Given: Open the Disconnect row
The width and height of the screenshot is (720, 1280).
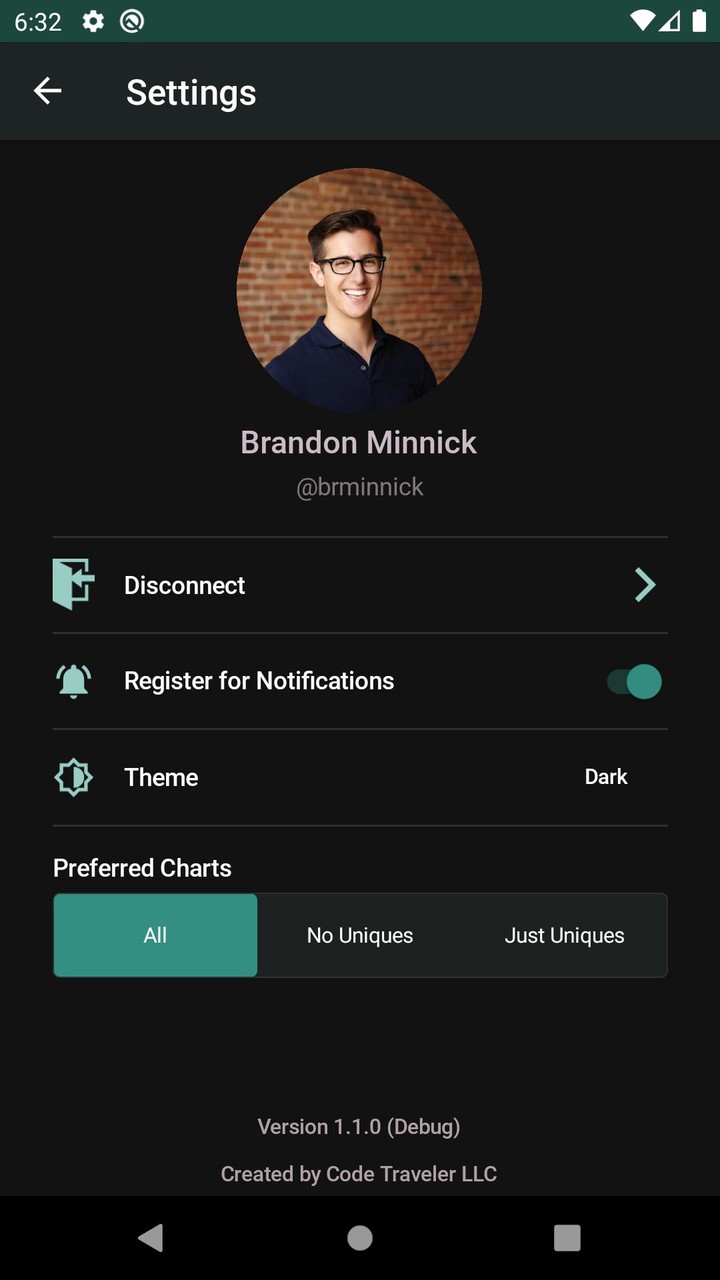Looking at the screenshot, I should pos(360,585).
